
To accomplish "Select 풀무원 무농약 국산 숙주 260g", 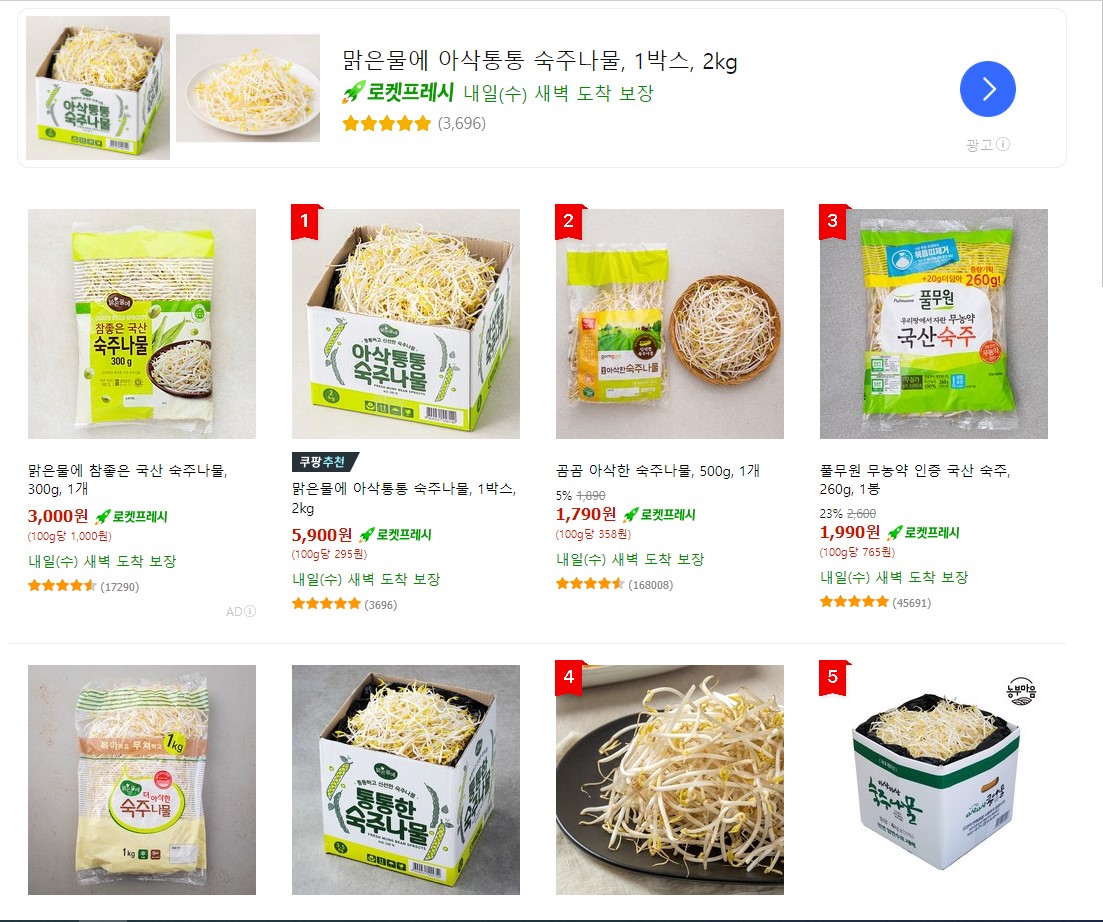I will (x=933, y=324).
